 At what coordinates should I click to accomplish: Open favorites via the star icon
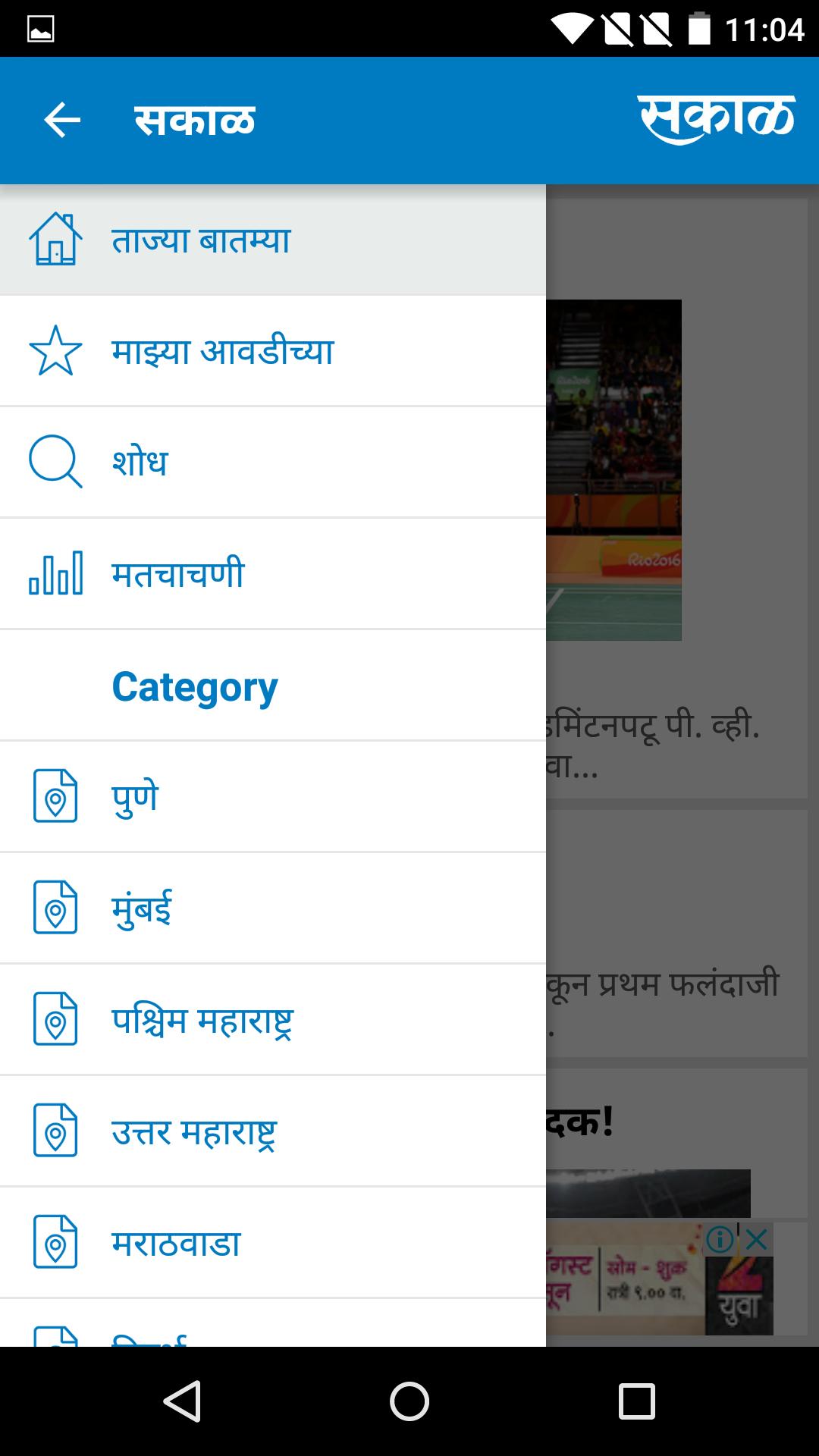point(54,351)
